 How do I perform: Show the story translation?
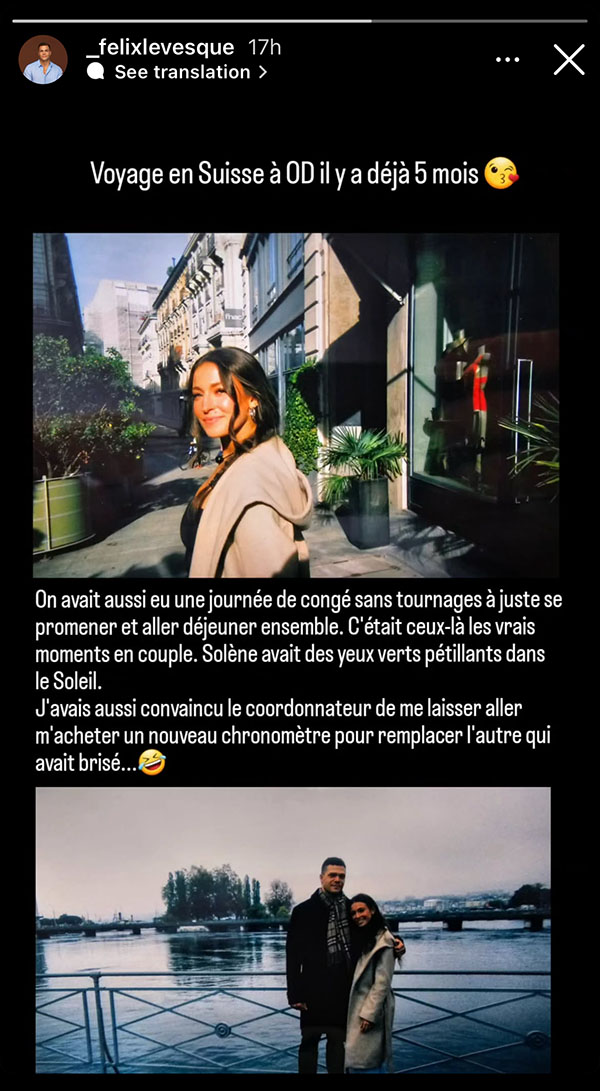coord(177,72)
